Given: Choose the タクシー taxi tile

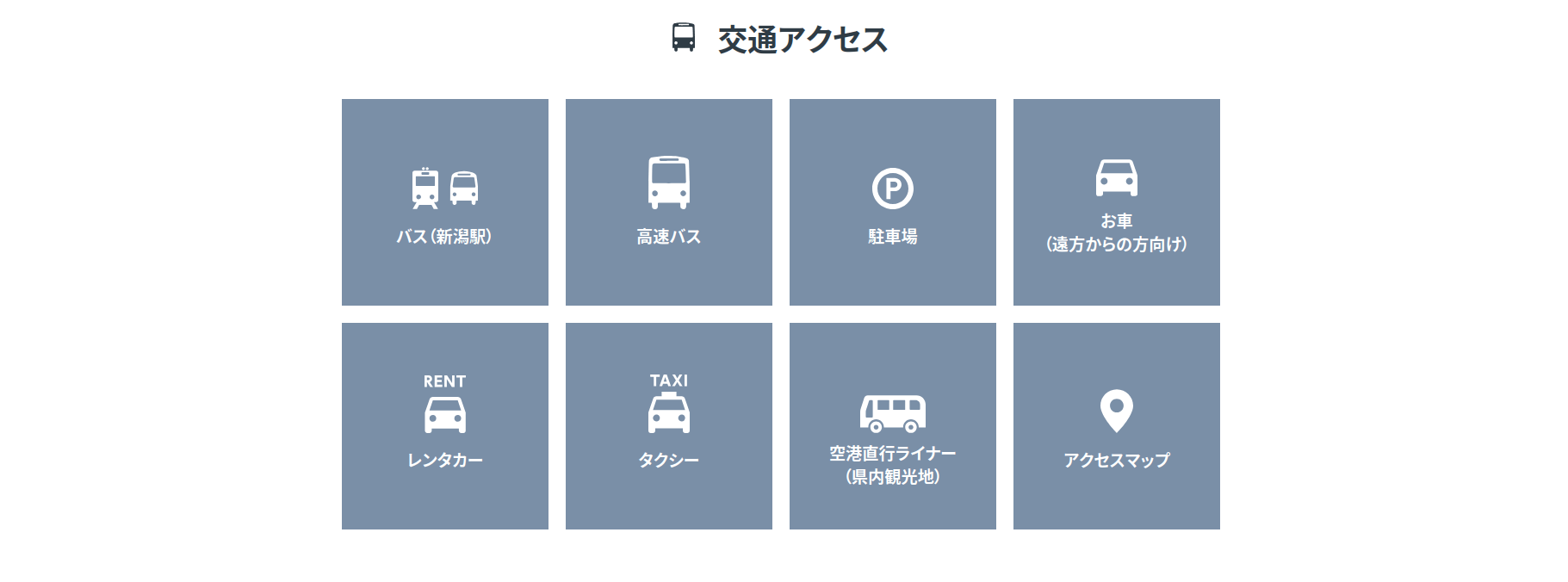Looking at the screenshot, I should click(668, 426).
